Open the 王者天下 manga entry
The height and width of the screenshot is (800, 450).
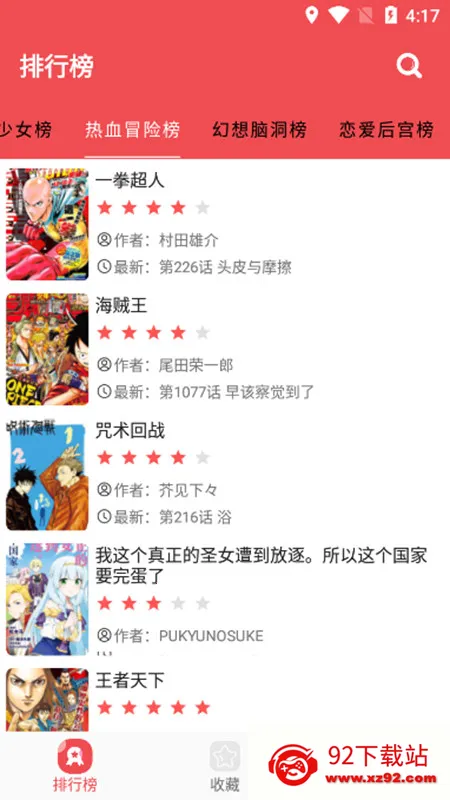[x=225, y=698]
